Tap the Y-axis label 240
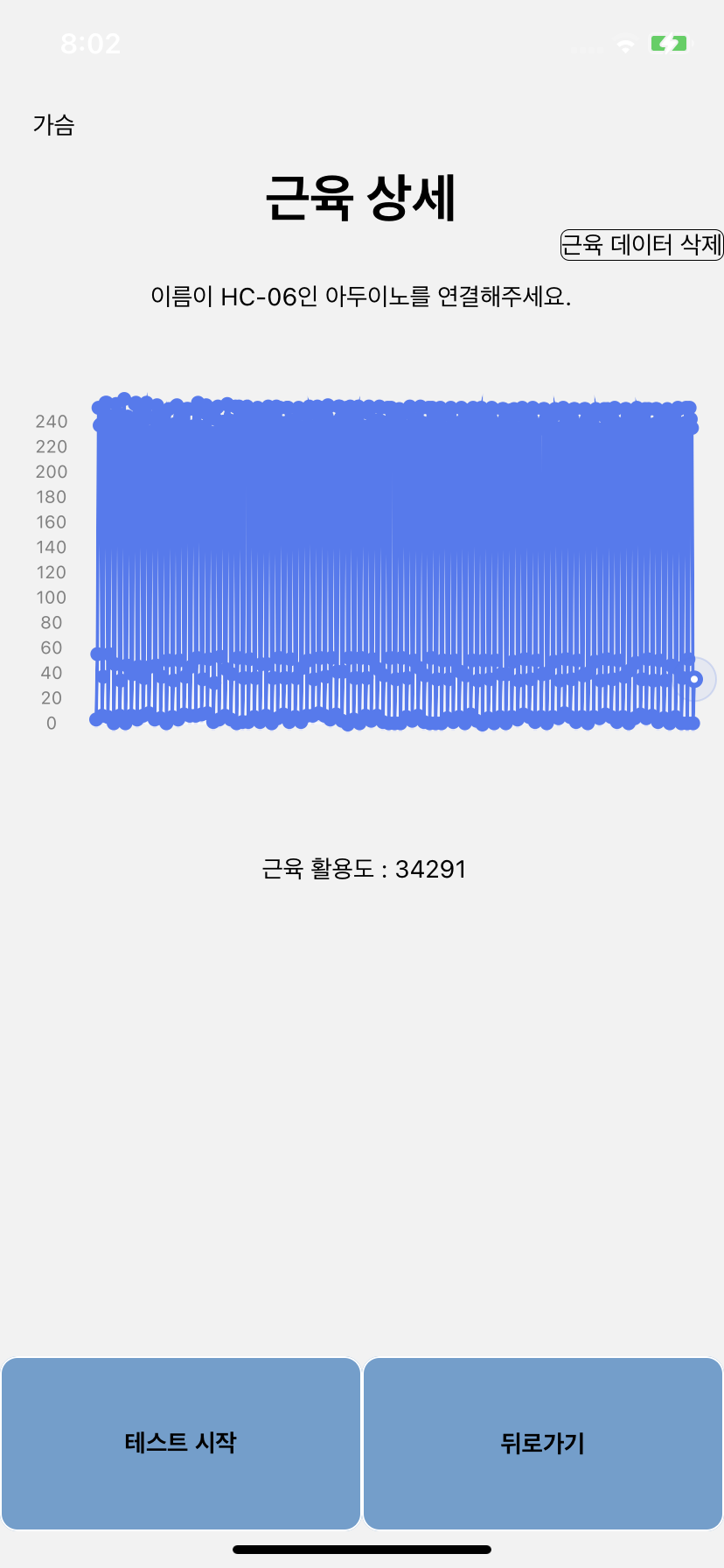 pyautogui.click(x=50, y=421)
